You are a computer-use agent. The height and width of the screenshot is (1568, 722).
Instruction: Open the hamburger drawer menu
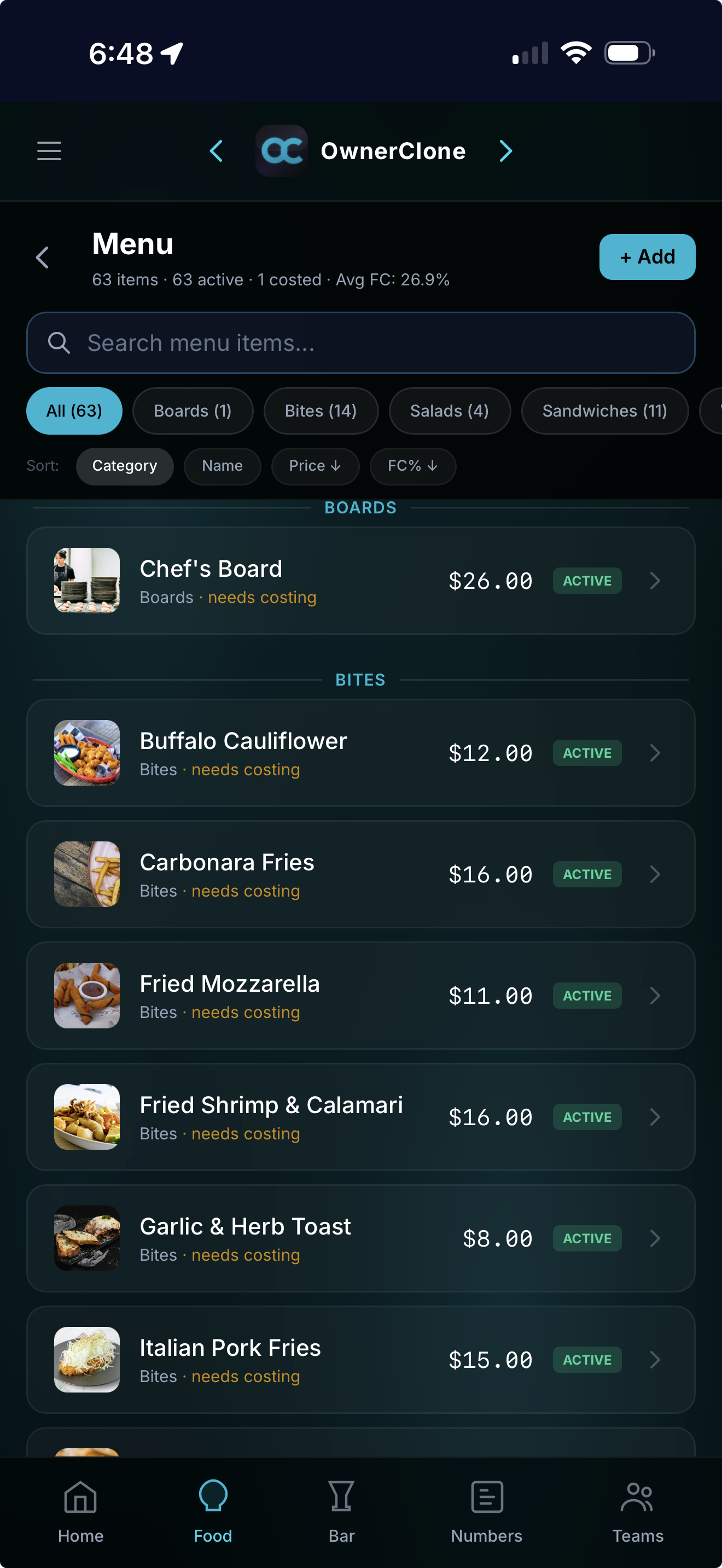[x=49, y=151]
